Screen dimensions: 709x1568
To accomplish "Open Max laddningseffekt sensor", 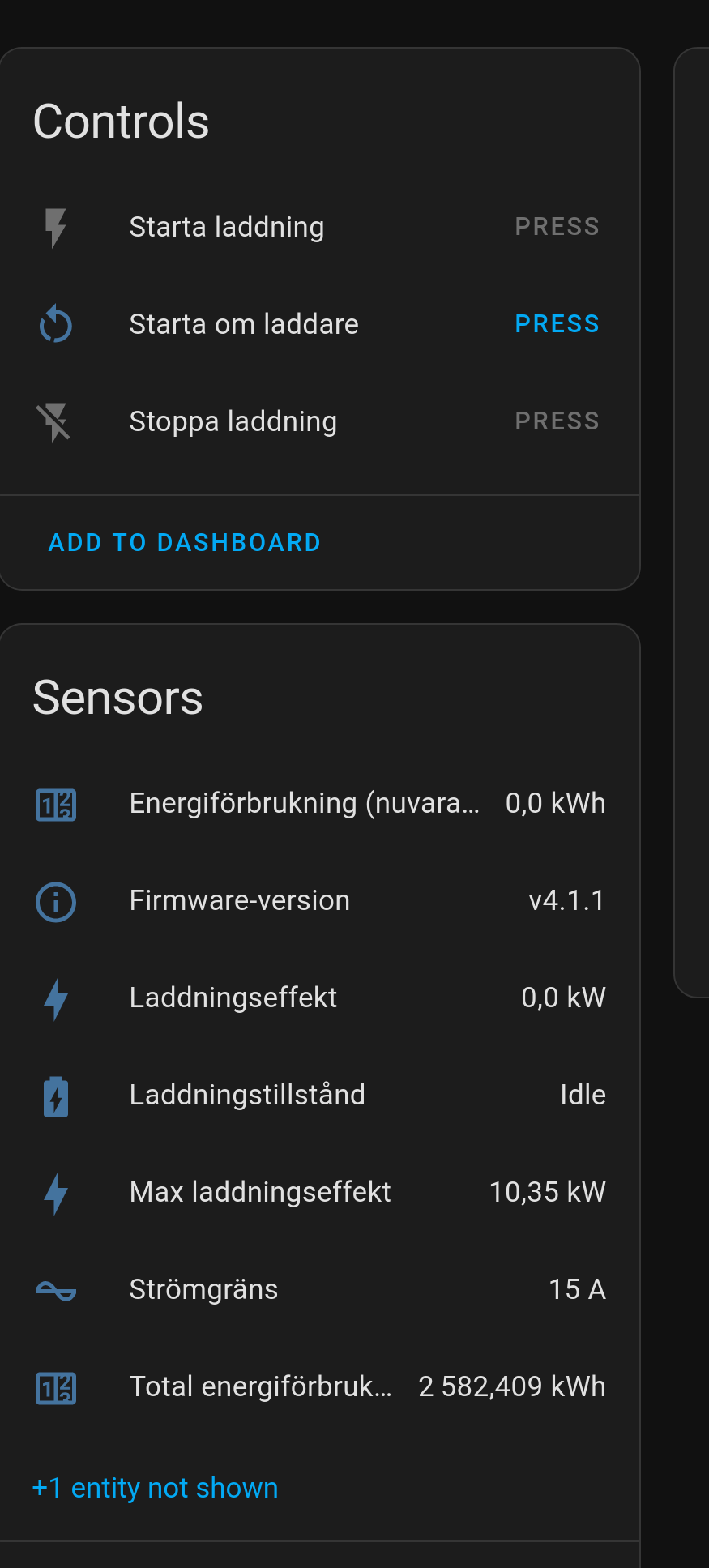I will (x=320, y=1193).
